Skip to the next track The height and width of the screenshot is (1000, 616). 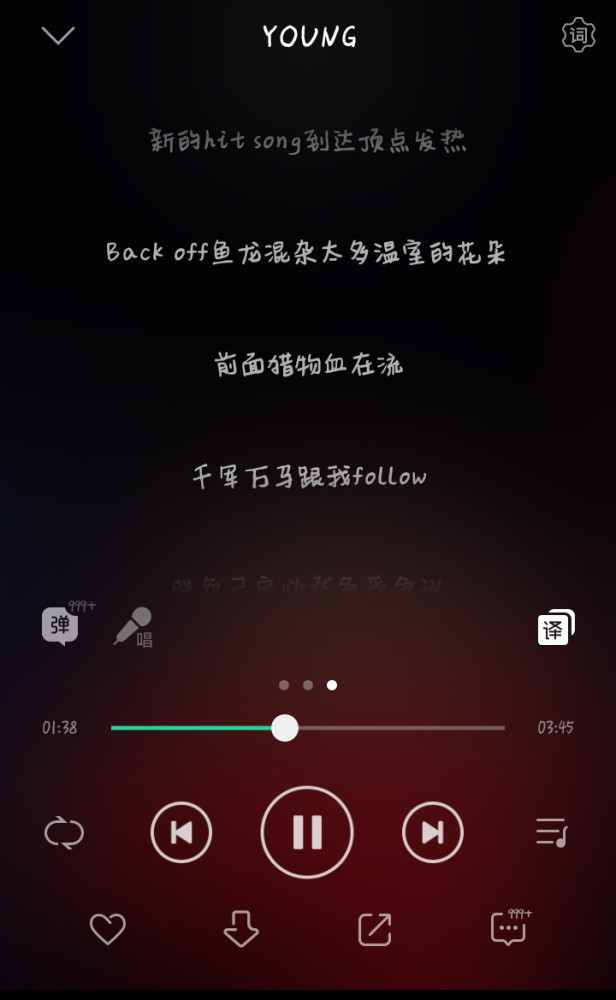click(432, 832)
